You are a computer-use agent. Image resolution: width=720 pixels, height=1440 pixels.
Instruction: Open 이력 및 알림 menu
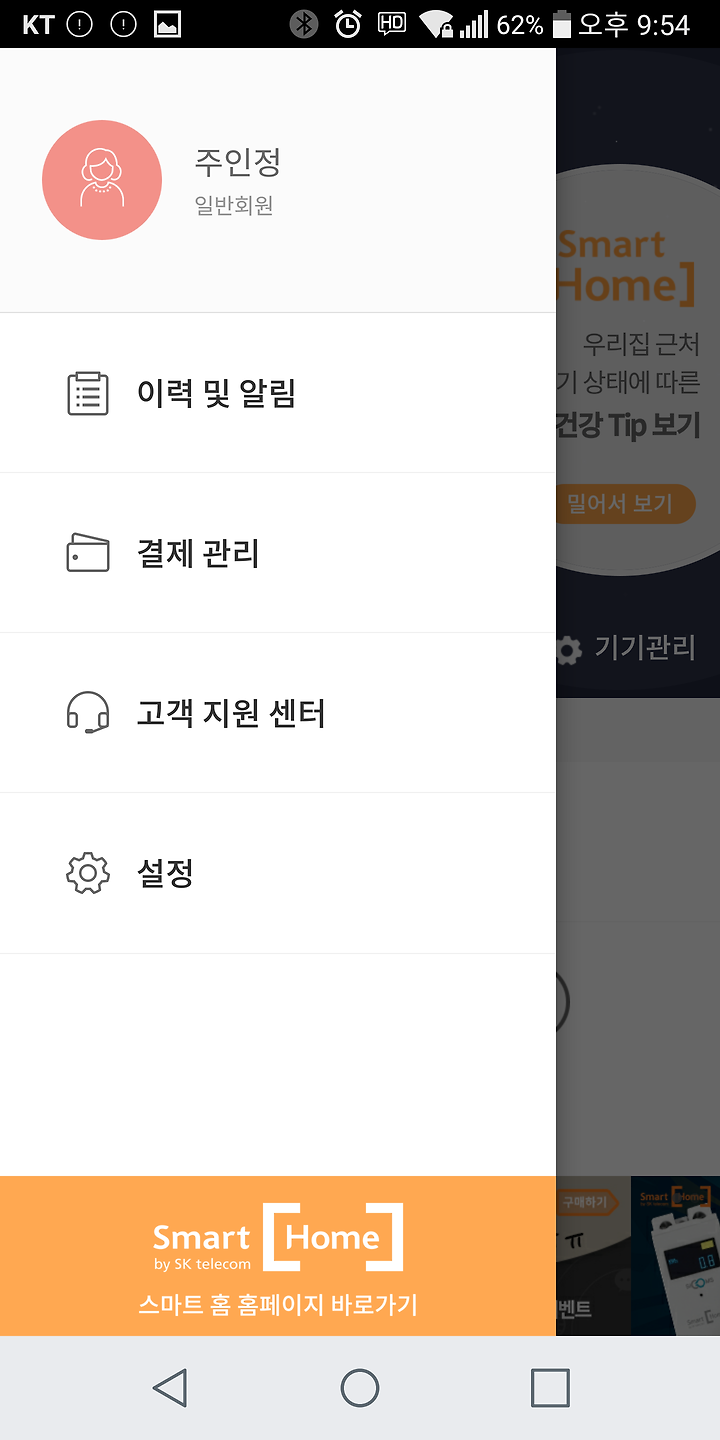point(278,393)
